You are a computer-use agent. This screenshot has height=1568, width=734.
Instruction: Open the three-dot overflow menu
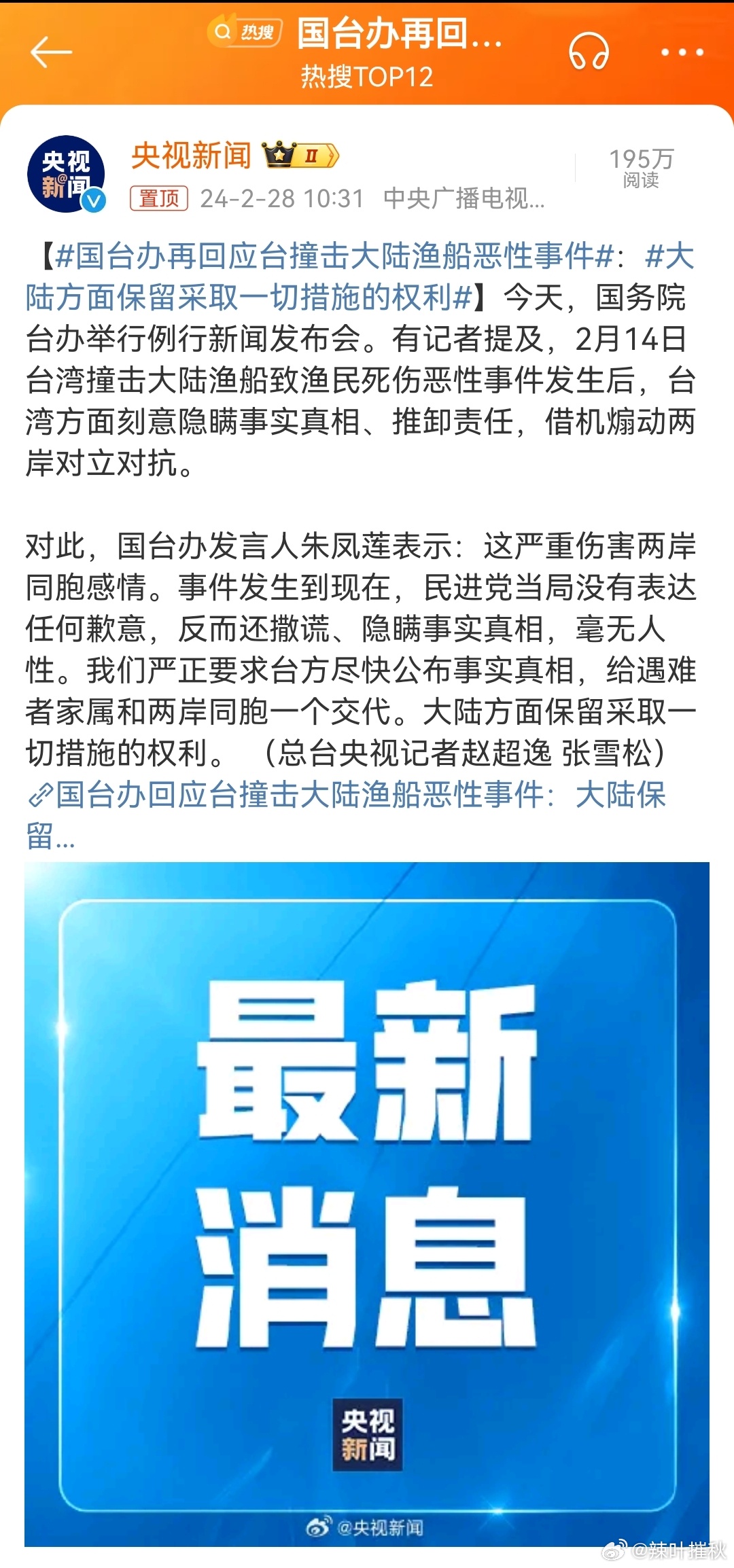click(682, 52)
